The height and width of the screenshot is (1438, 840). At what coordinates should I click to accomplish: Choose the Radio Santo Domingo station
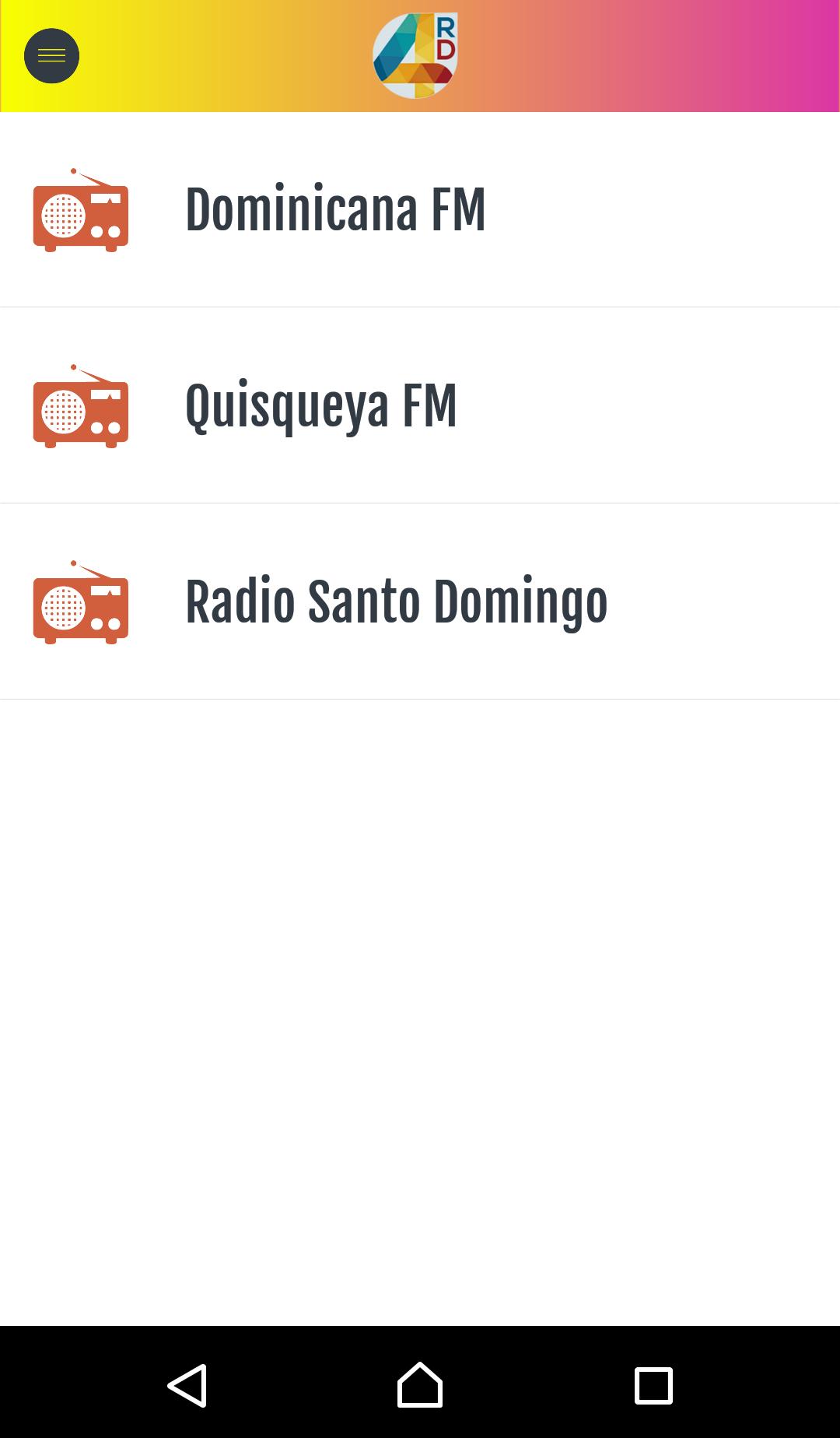pos(396,602)
